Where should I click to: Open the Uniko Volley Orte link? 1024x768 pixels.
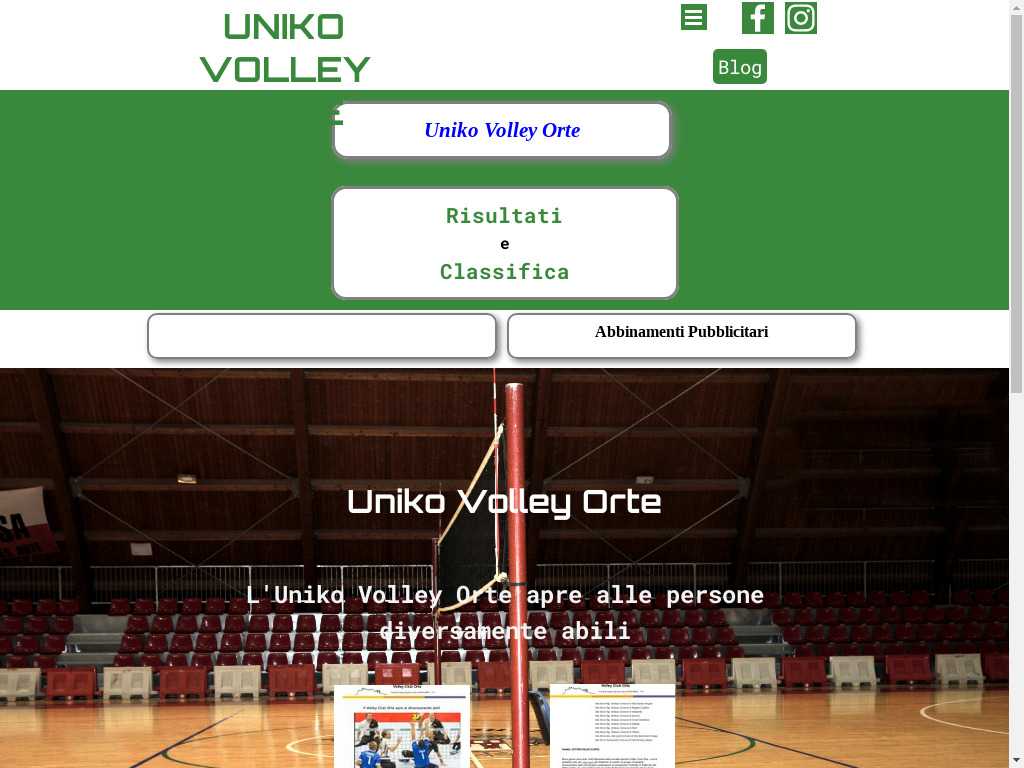(x=502, y=130)
